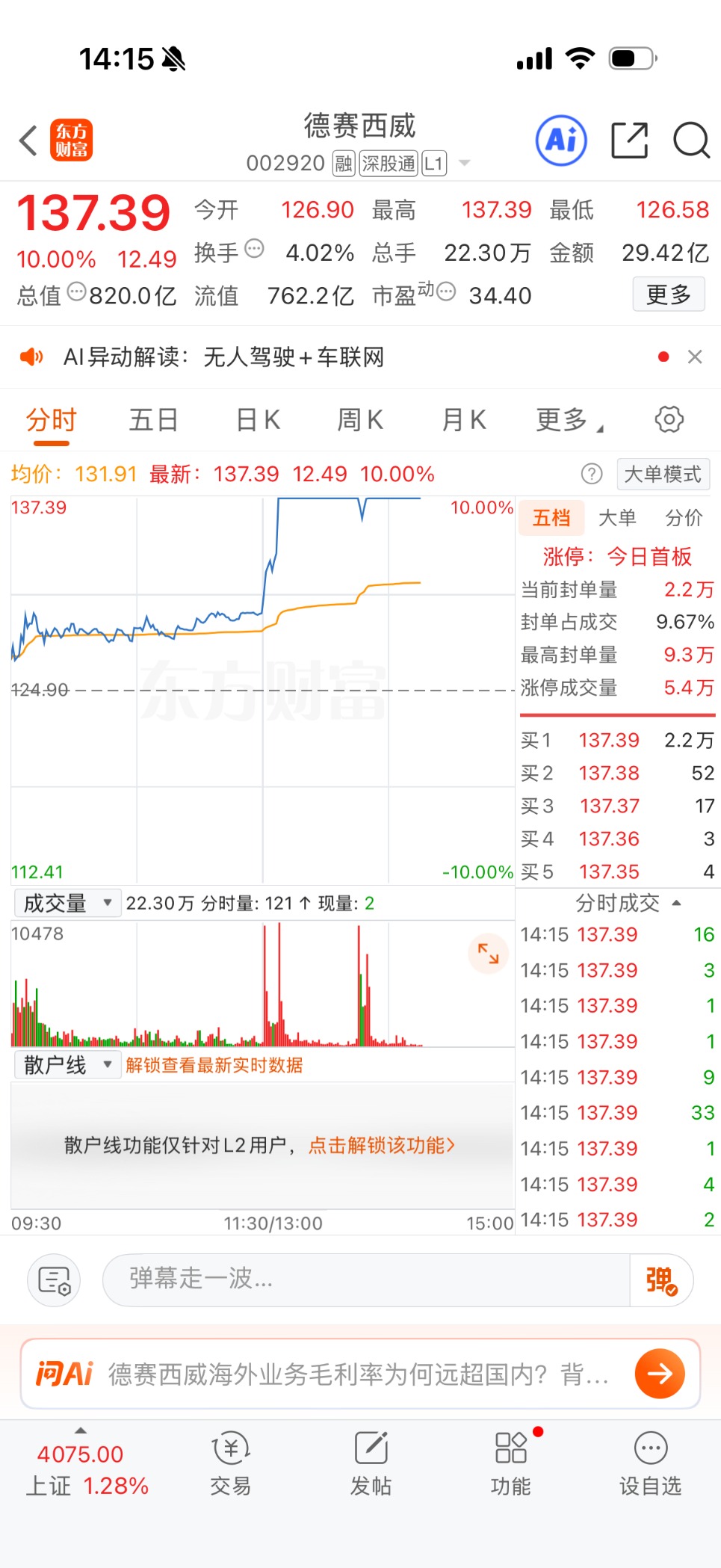The width and height of the screenshot is (721, 1568).
Task: Switch to 五日 chart tab
Action: (x=153, y=420)
